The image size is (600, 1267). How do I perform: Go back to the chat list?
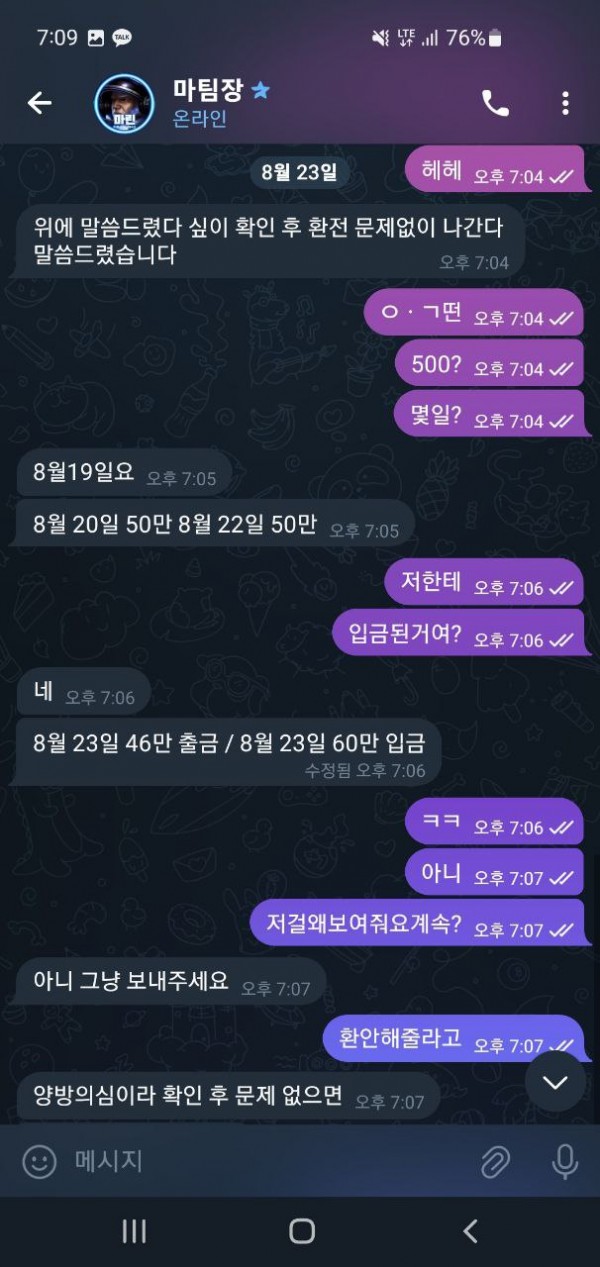pyautogui.click(x=39, y=102)
